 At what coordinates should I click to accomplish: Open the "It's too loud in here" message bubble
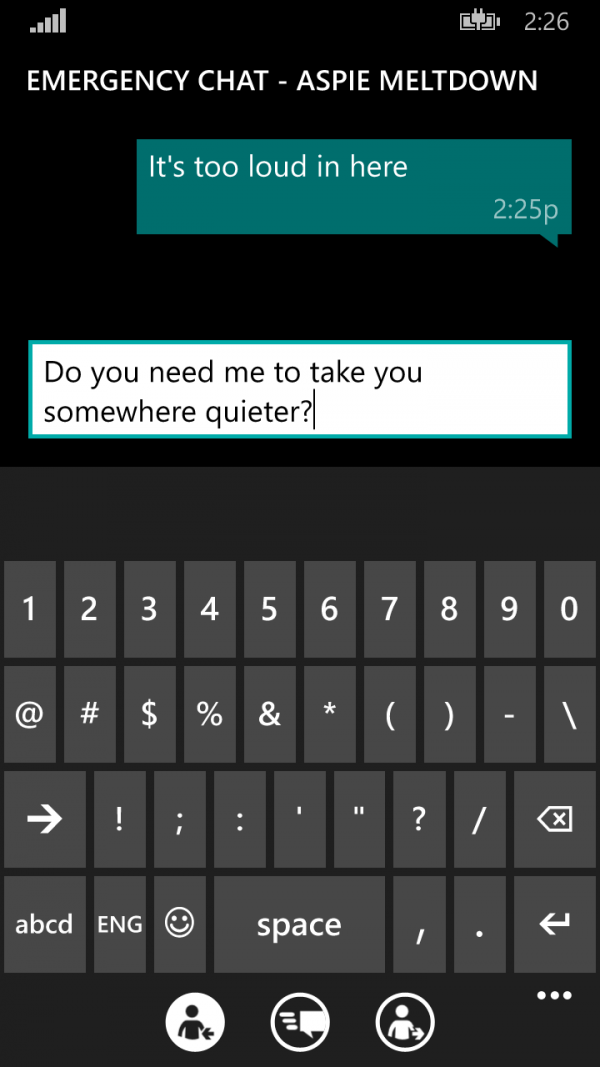(x=354, y=187)
